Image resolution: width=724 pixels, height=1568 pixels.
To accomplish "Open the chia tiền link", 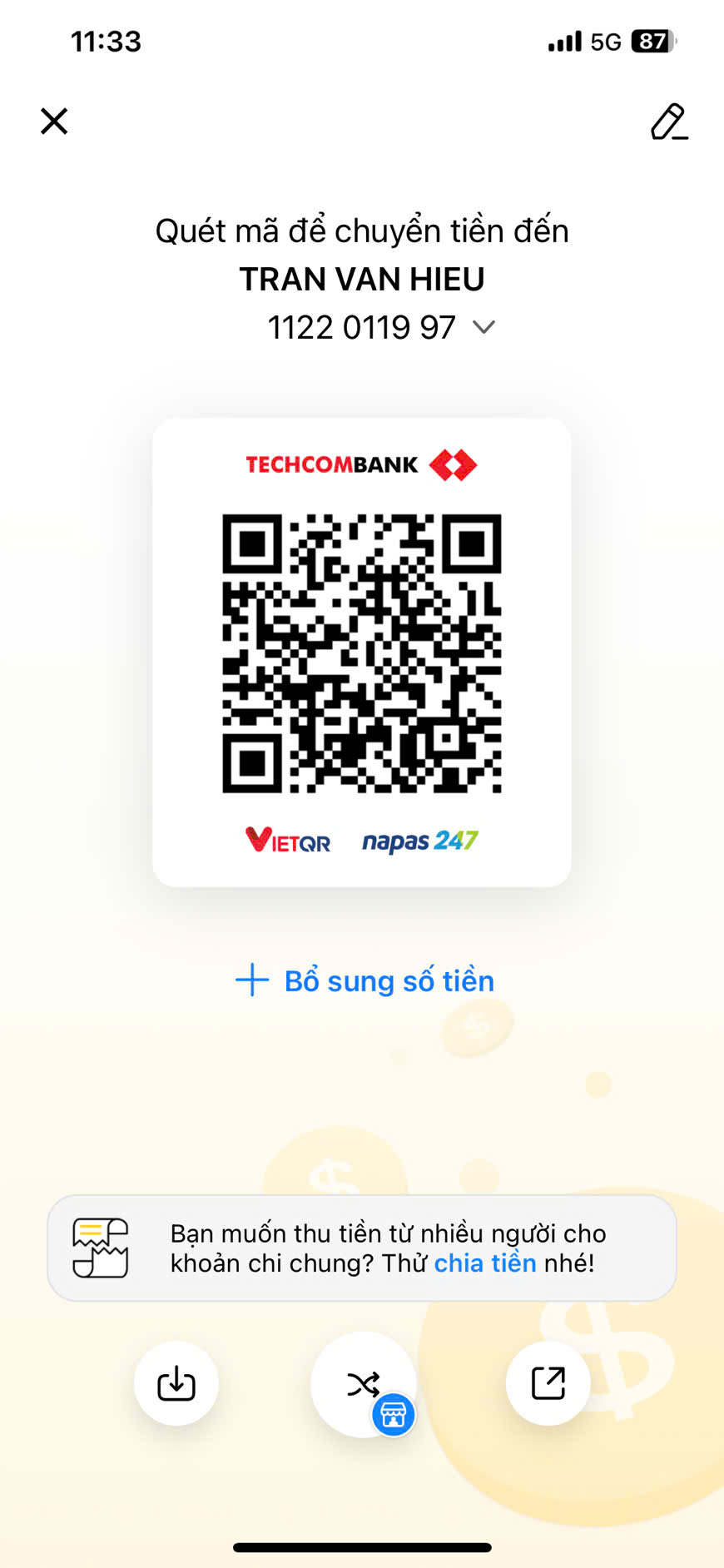I will tap(485, 1263).
